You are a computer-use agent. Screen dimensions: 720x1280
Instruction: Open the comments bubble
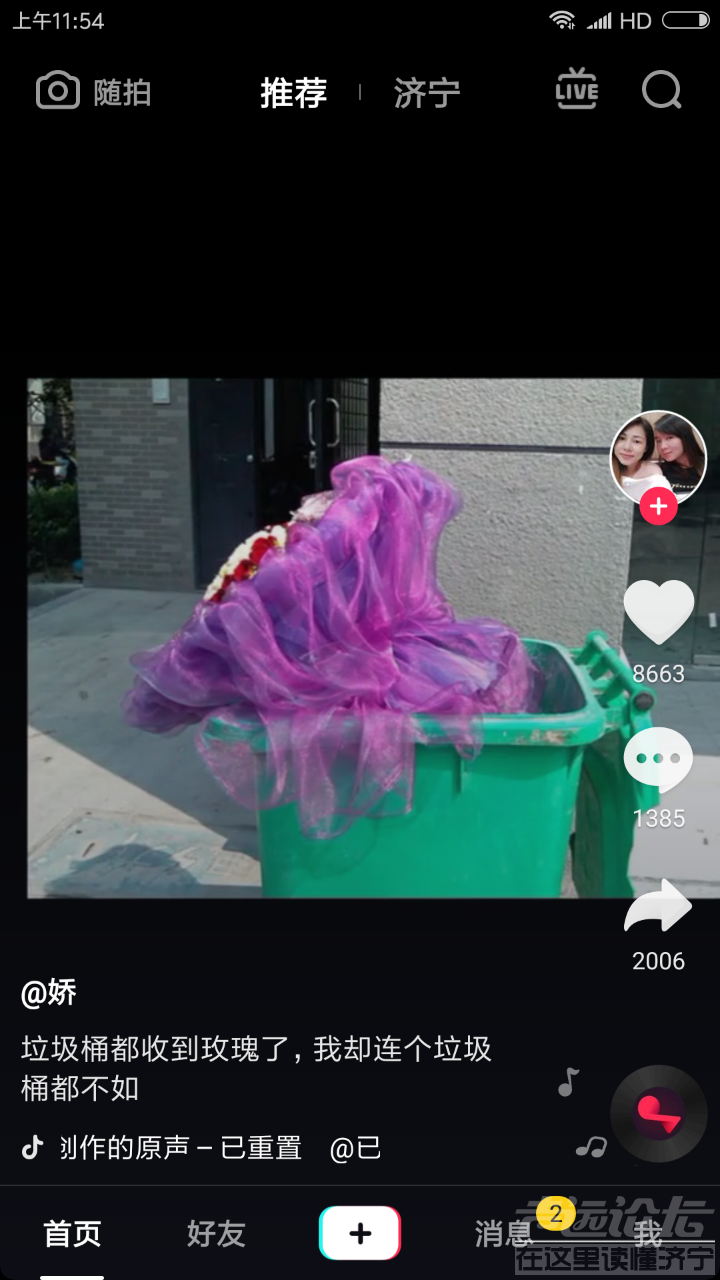point(658,760)
